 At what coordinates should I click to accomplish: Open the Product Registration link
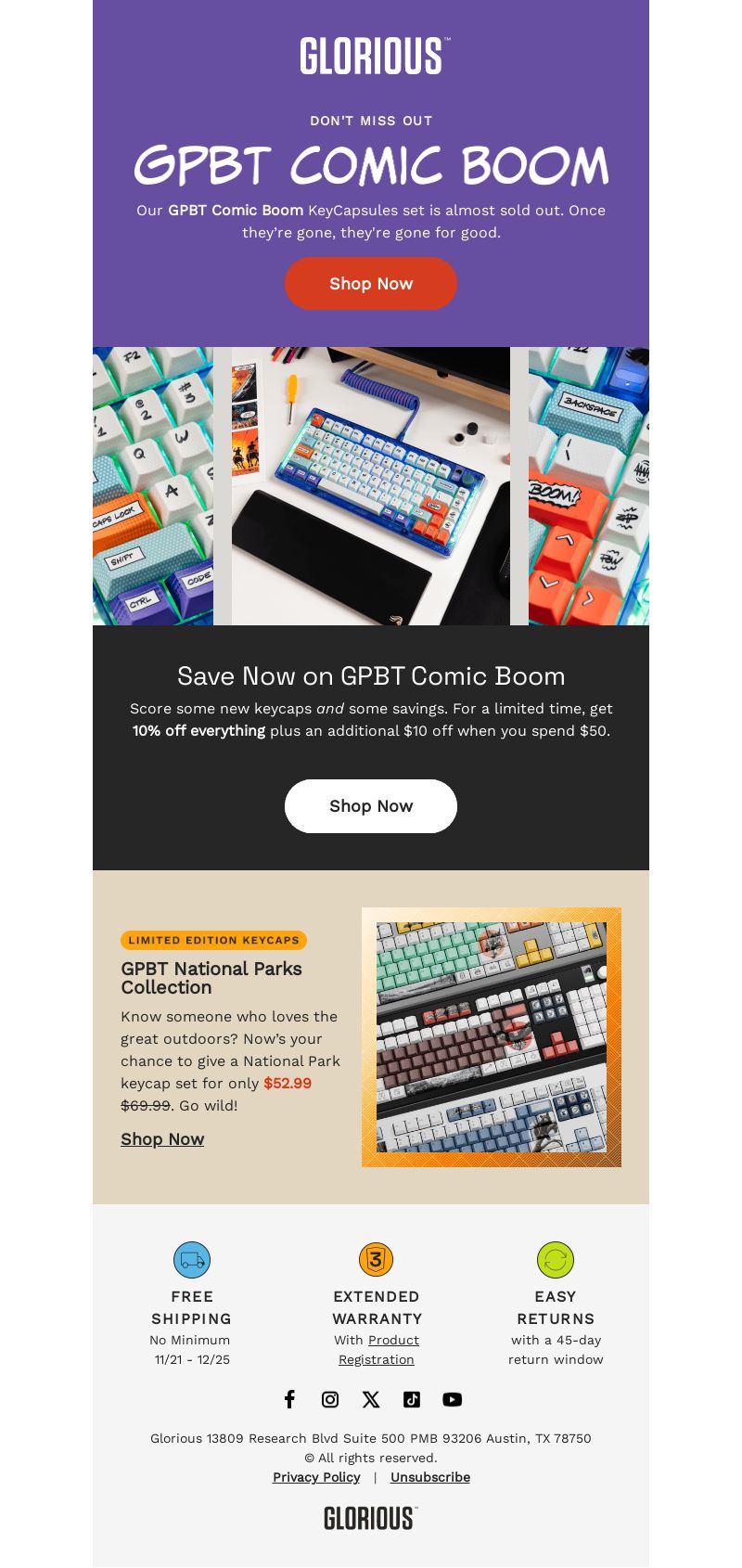pyautogui.click(x=377, y=1350)
